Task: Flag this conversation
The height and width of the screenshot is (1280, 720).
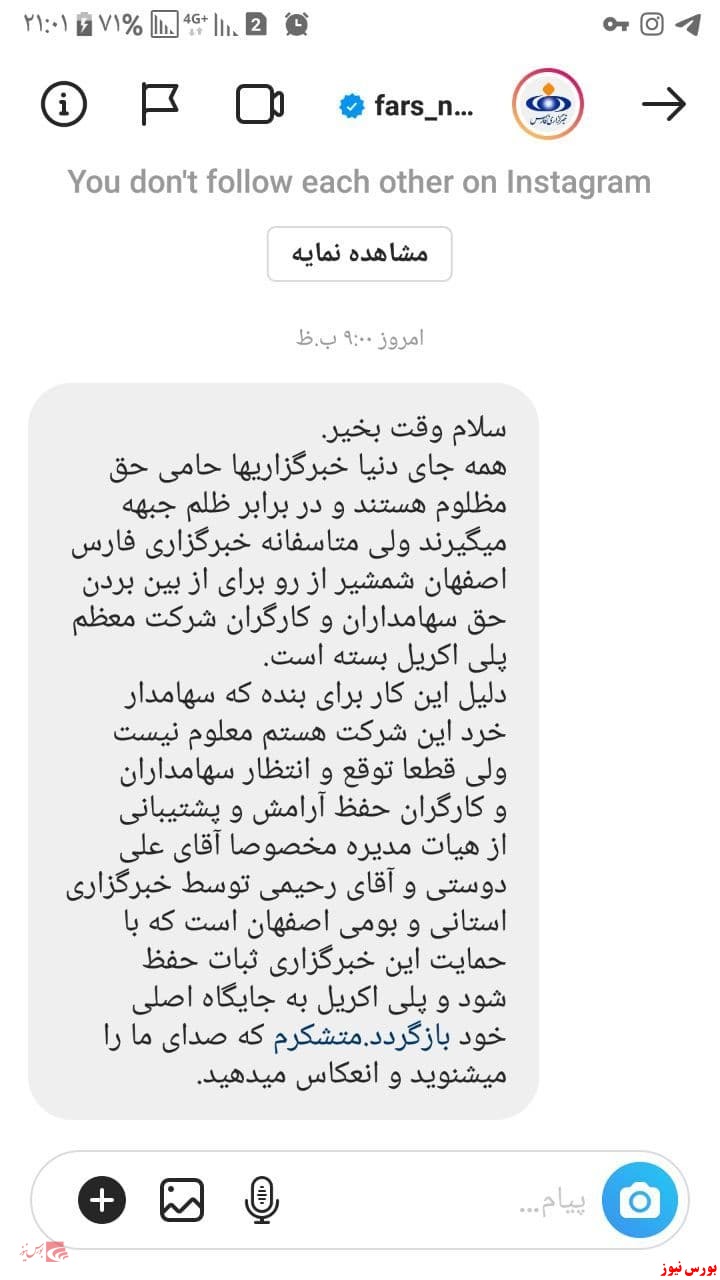Action: (160, 104)
